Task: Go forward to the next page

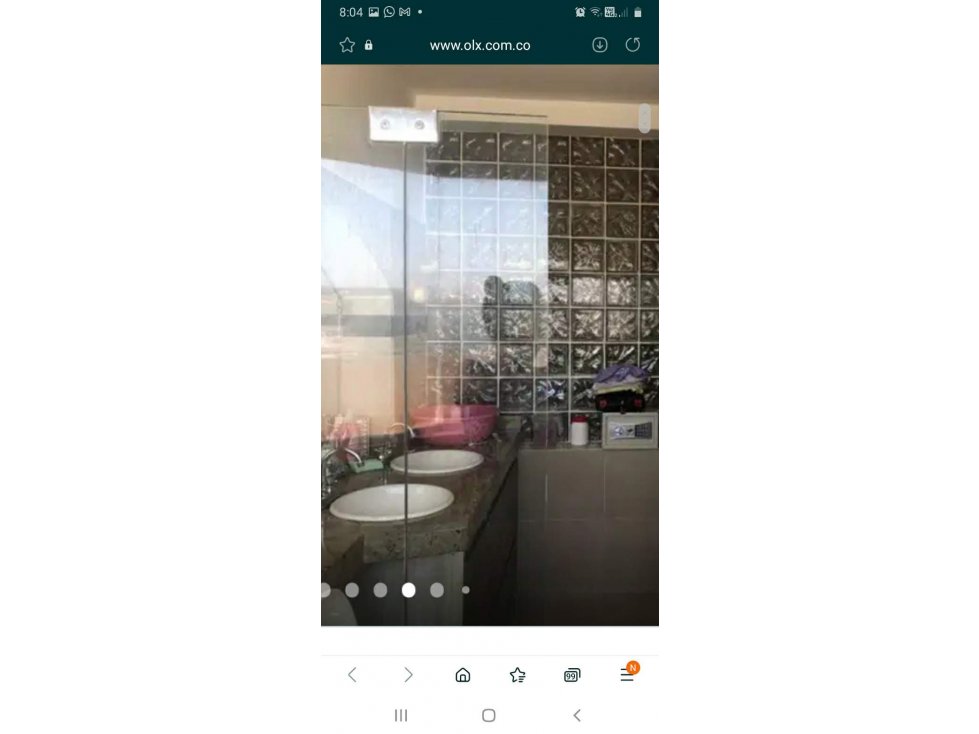Action: 408,675
